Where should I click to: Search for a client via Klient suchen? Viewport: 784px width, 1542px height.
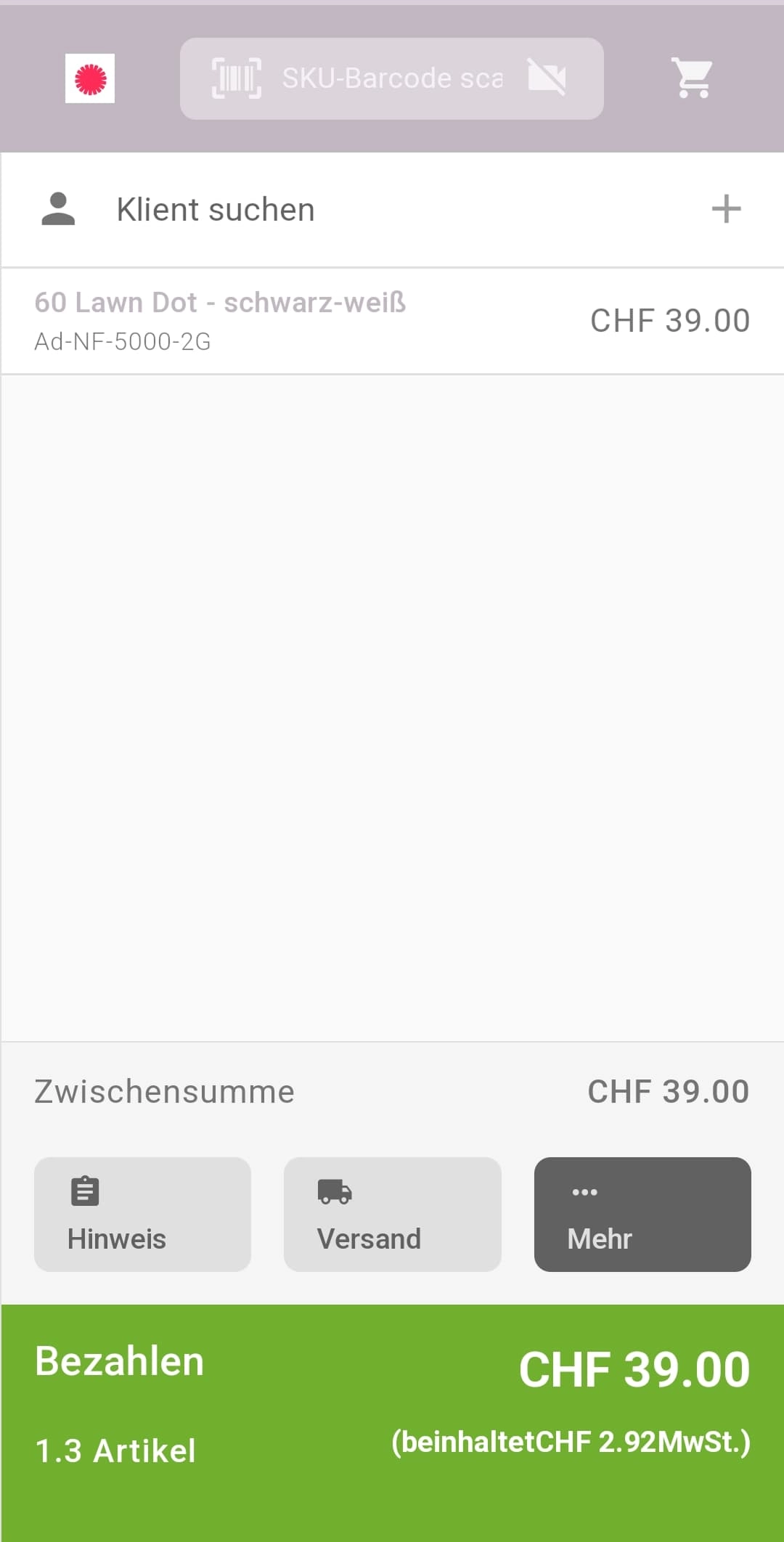(216, 210)
